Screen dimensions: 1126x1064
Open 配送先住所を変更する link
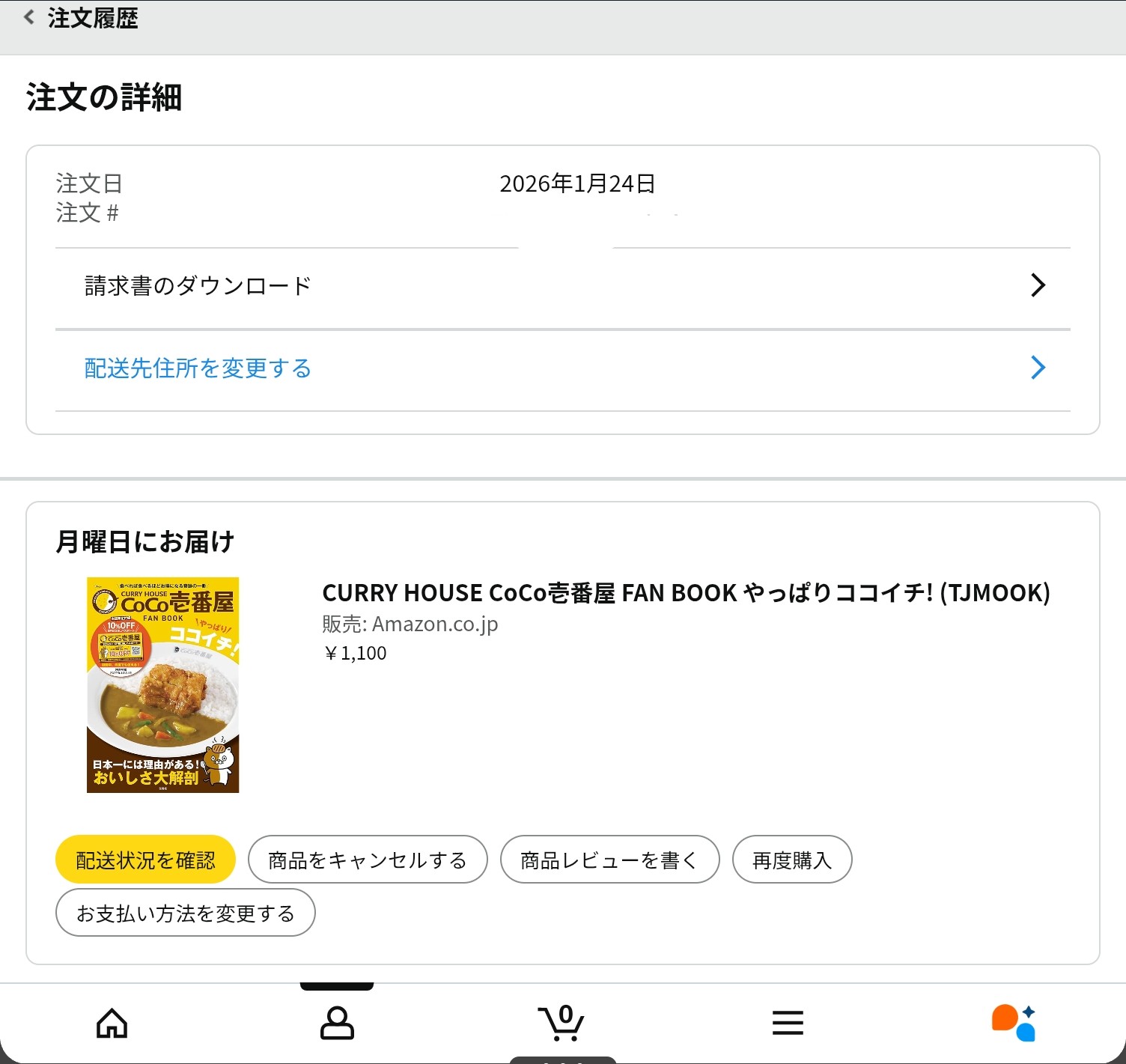198,368
